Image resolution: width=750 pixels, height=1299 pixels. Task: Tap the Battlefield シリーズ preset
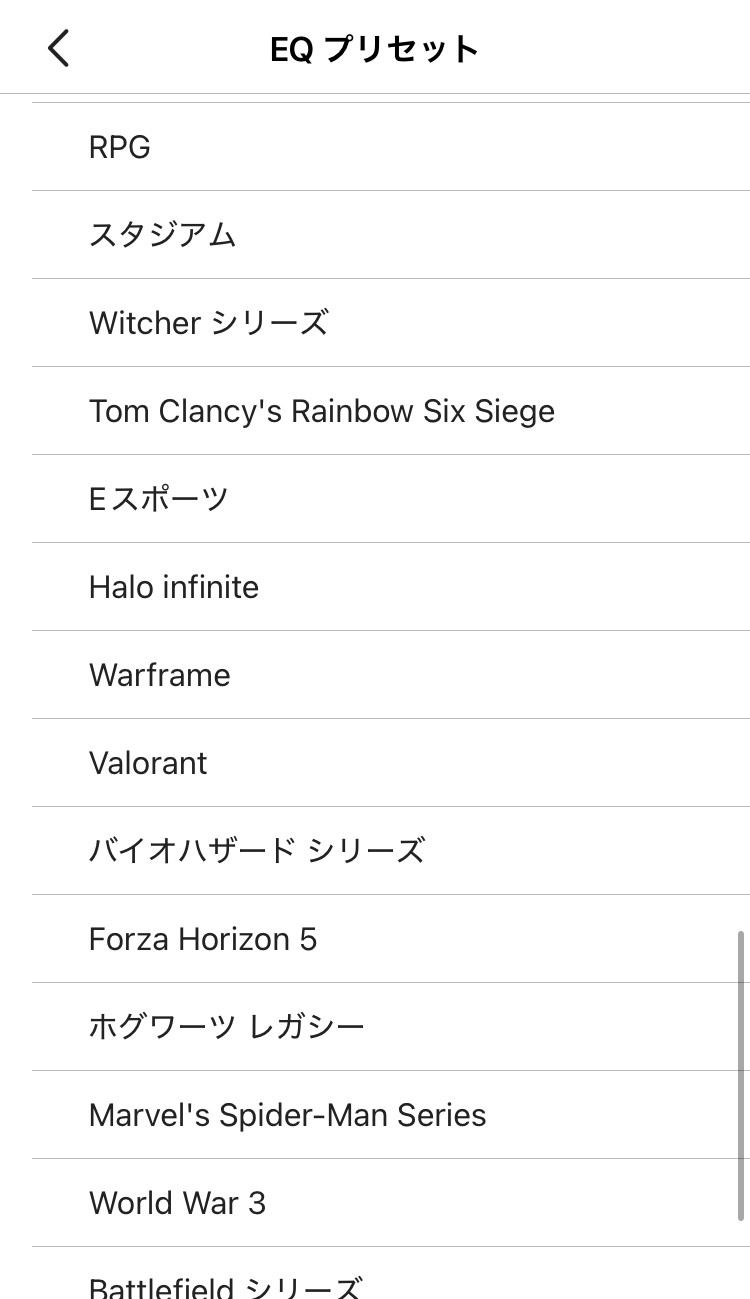point(225,1285)
